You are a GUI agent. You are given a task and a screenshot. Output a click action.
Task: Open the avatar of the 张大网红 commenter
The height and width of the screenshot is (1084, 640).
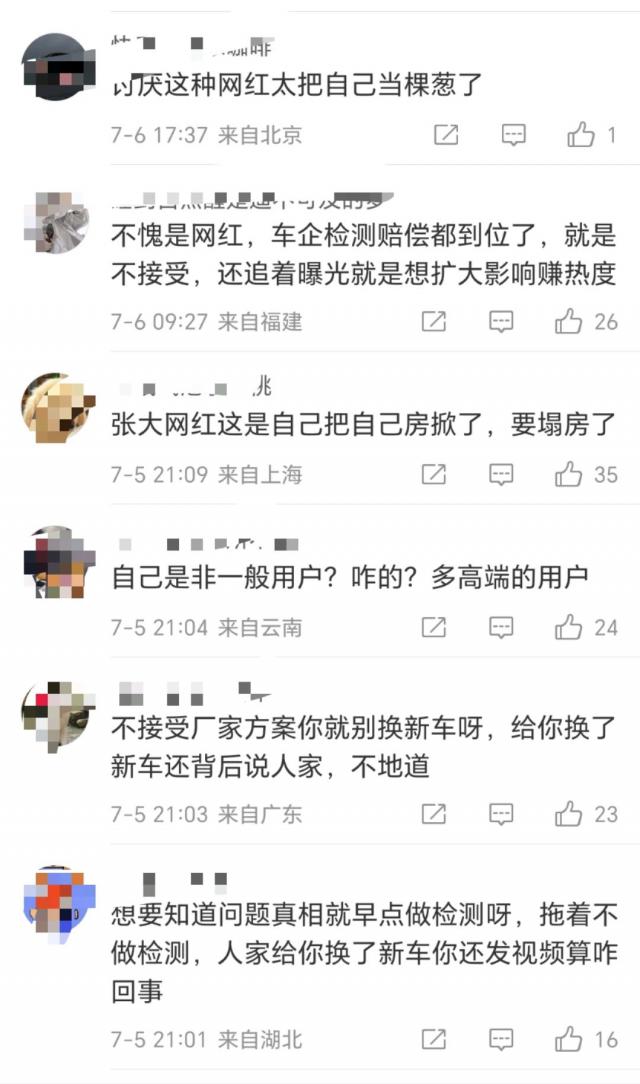tap(58, 410)
